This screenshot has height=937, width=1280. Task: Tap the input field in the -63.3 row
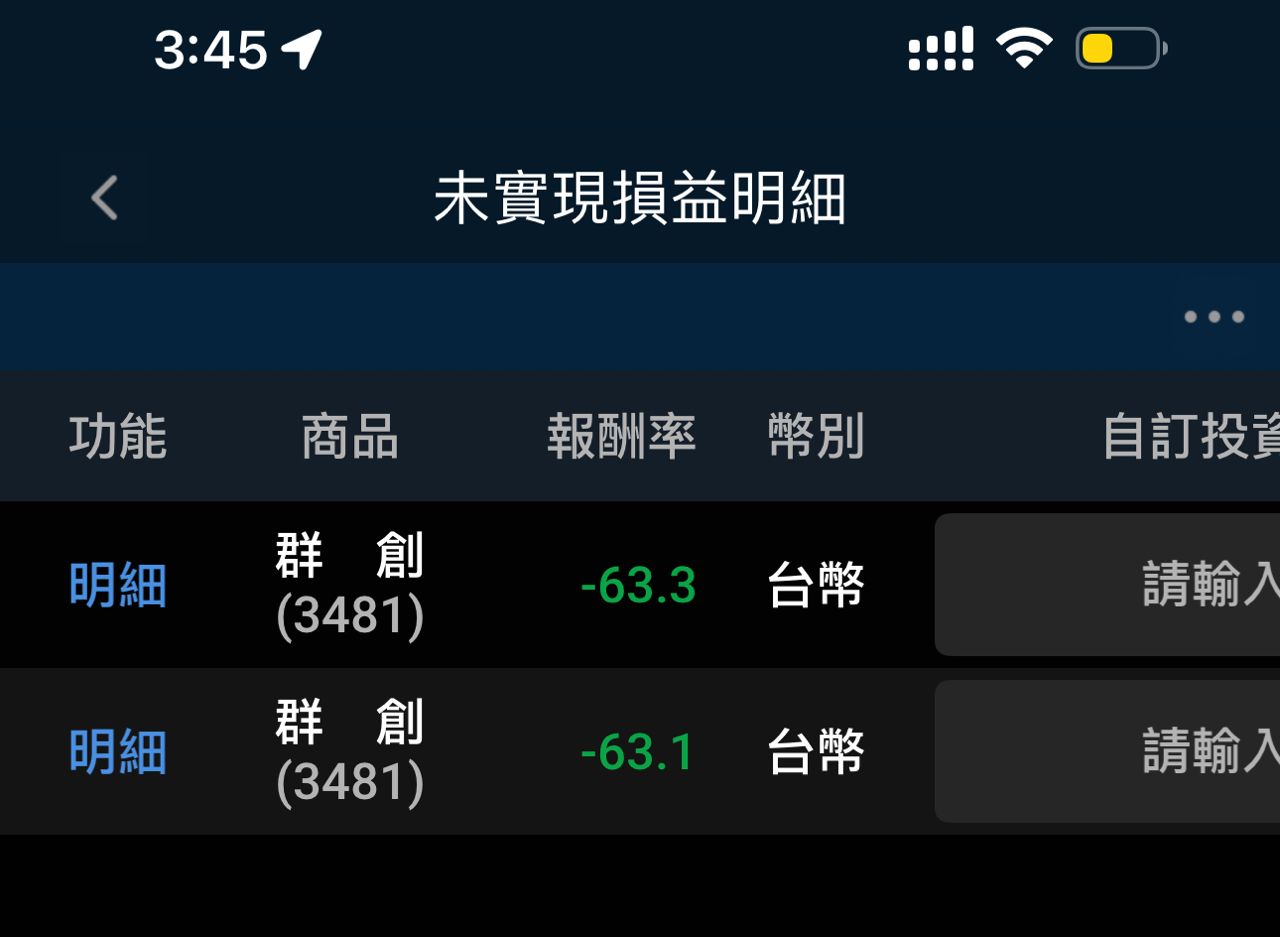(1107, 585)
